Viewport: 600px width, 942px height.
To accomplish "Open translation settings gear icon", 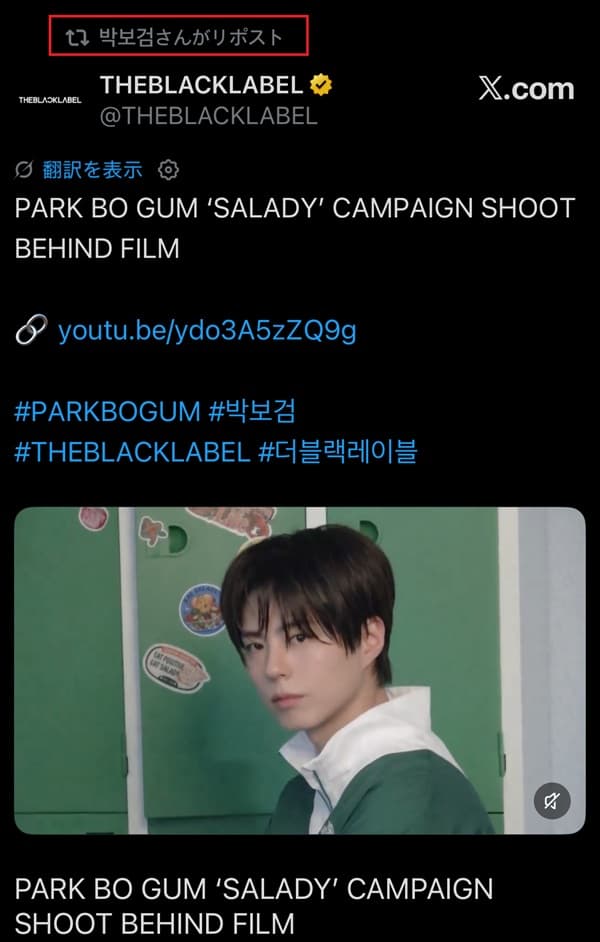I will [169, 170].
